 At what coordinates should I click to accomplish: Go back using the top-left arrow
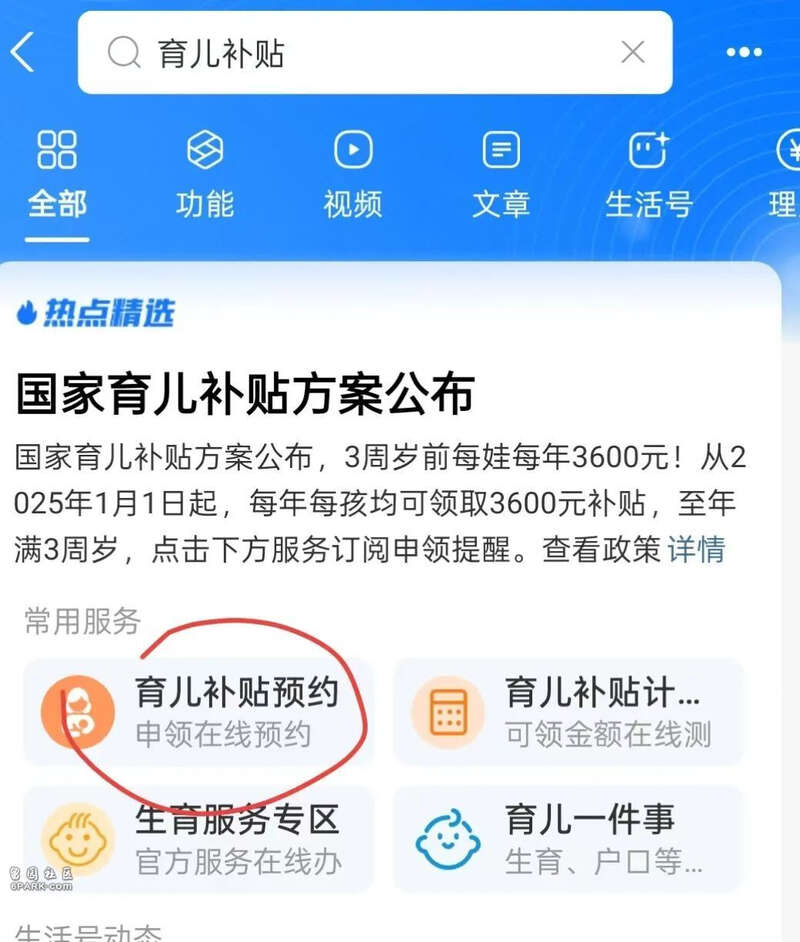coord(24,52)
